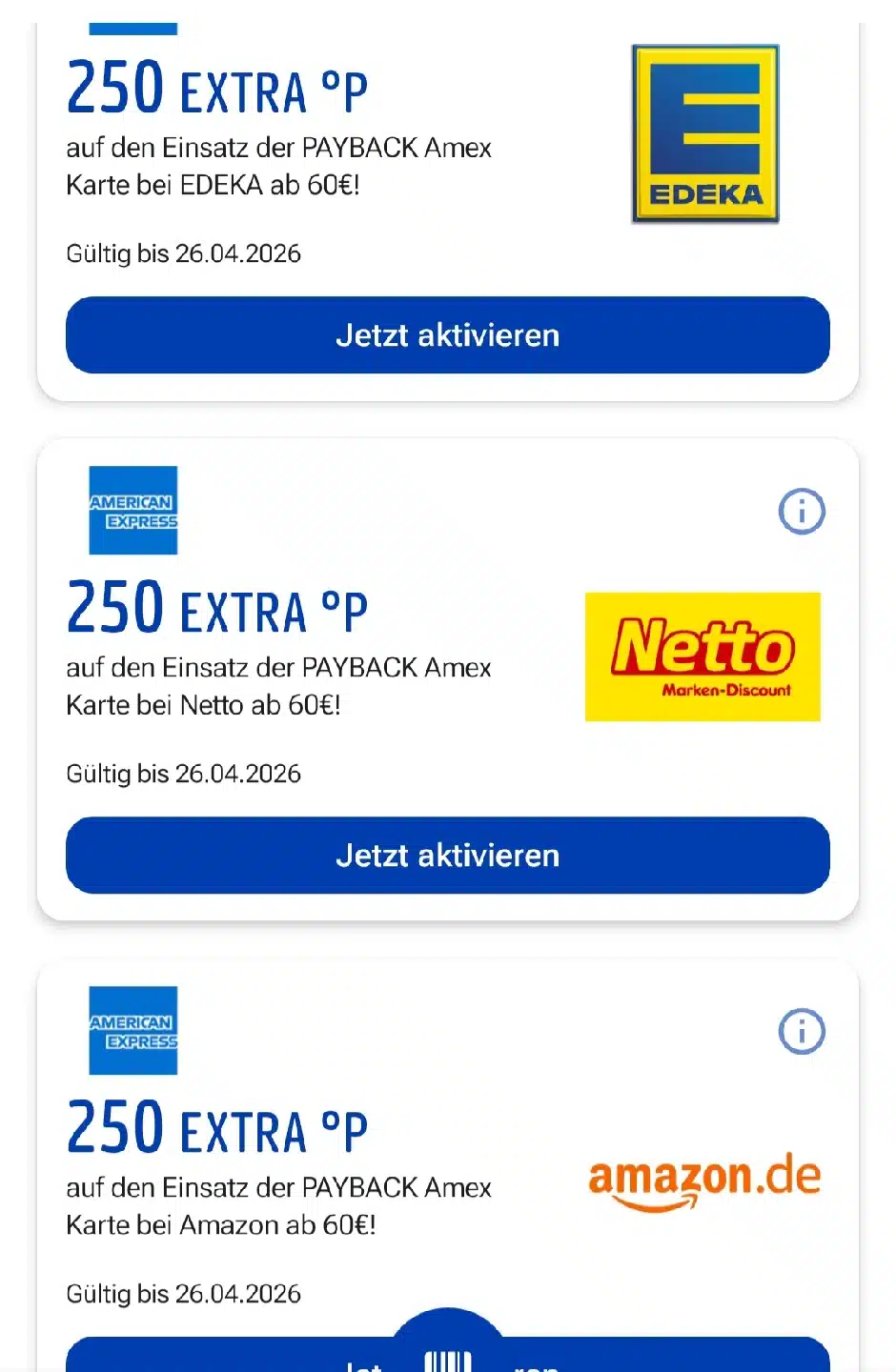Viewport: 896px width, 1372px height.
Task: Show info for the Amazon coupon
Action: 802,1032
